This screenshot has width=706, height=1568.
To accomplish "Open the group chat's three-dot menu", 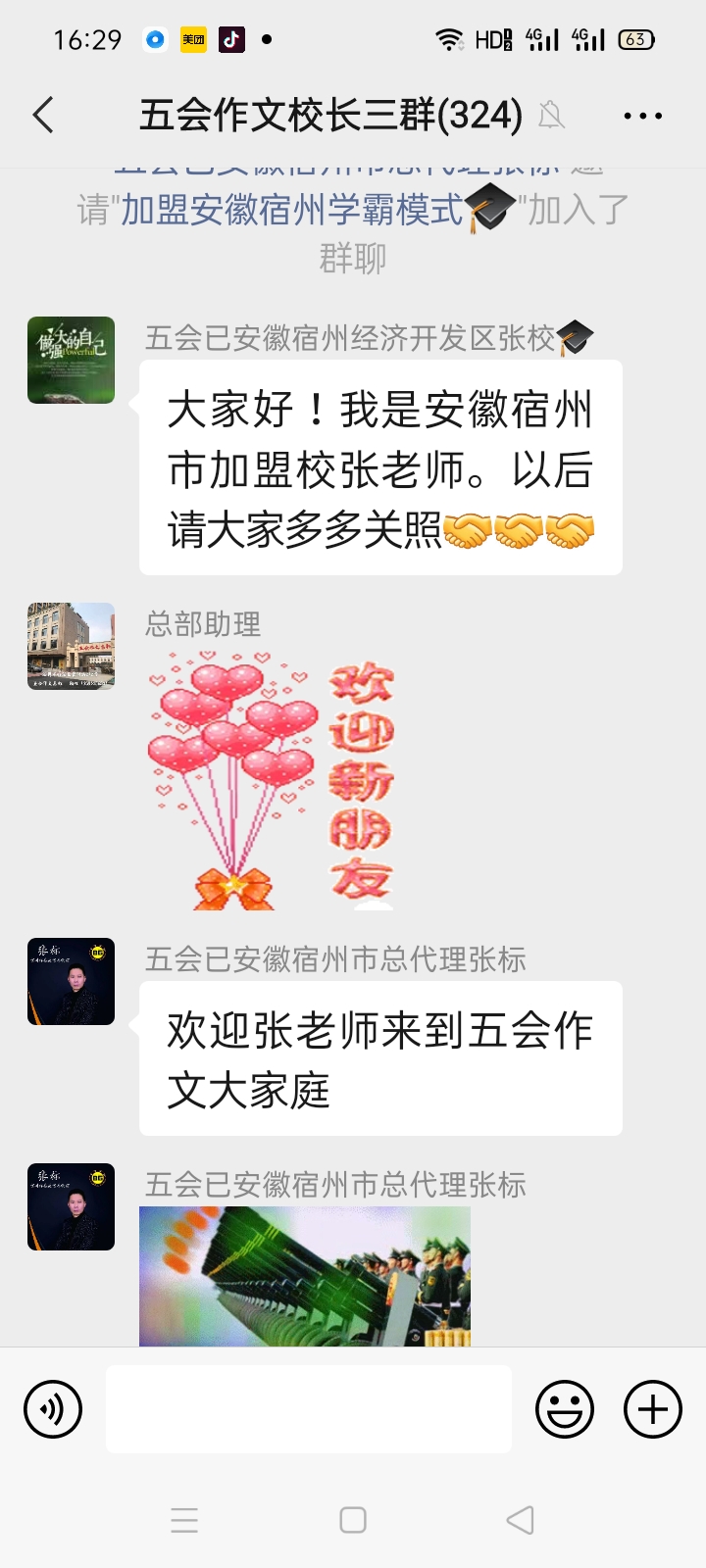I will [642, 116].
